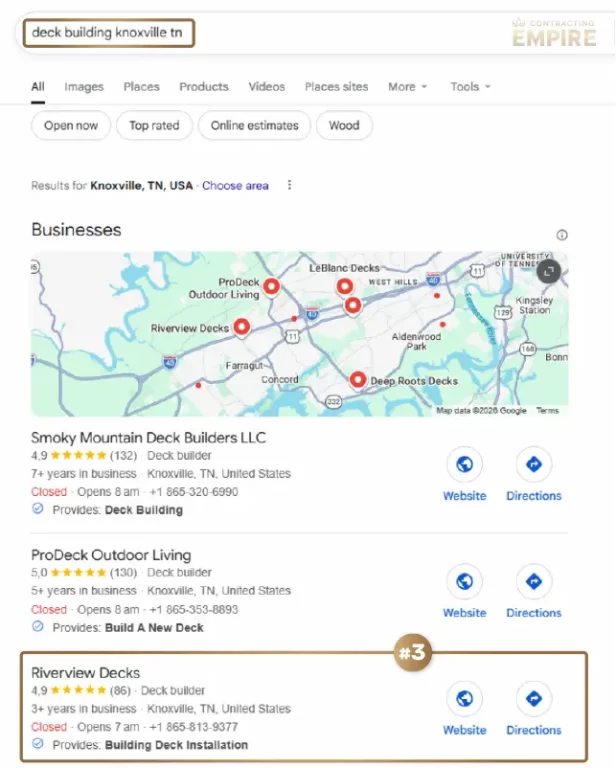Open the Places sites tab

tap(336, 87)
